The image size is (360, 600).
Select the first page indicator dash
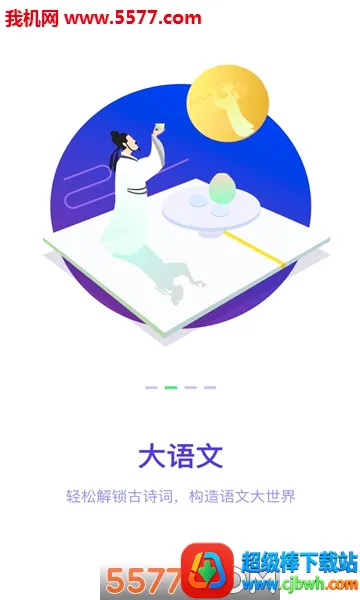tap(151, 388)
